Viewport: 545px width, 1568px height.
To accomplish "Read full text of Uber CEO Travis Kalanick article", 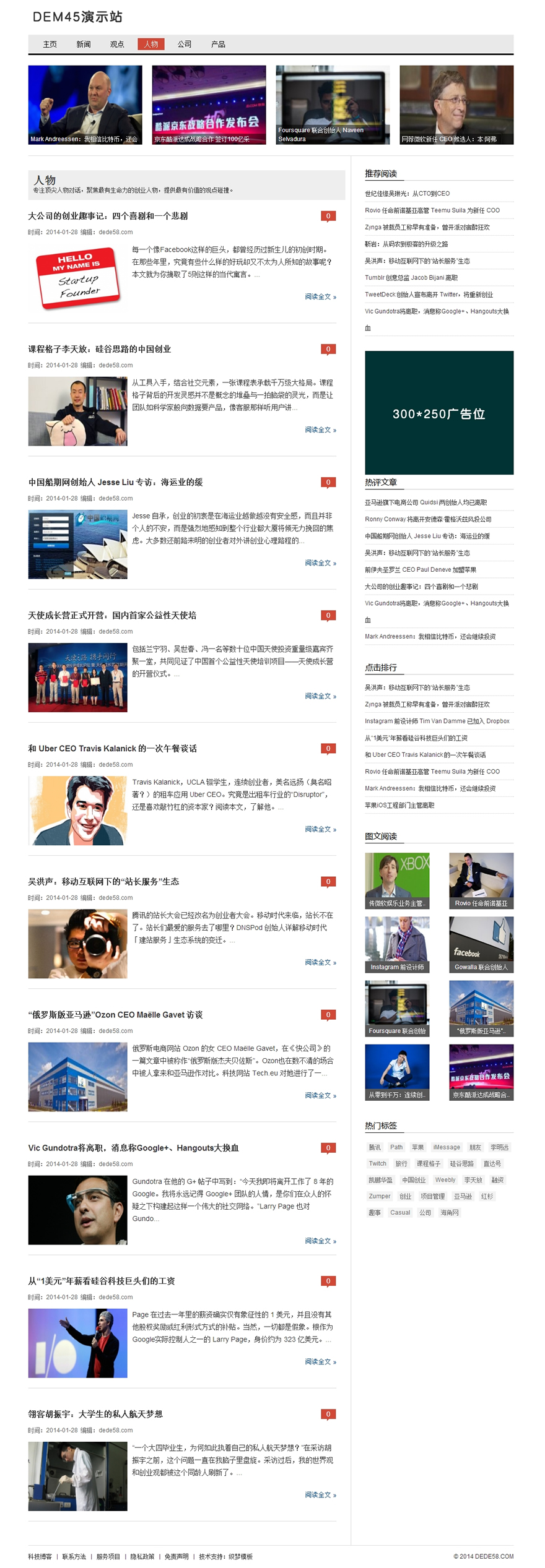I will [320, 829].
